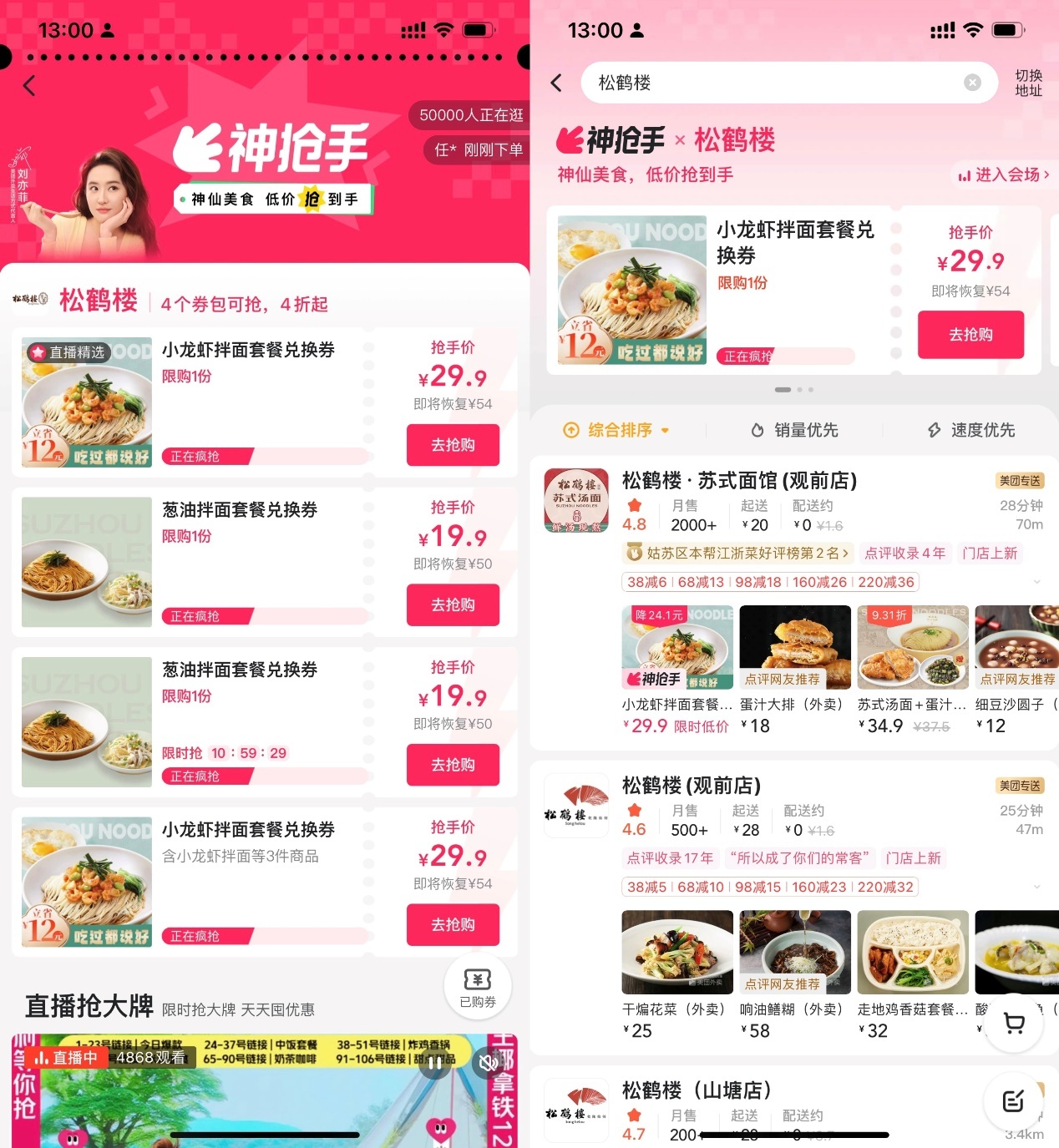Select the 苏式汤面+蛋汁 combo at ¥34.9

tap(912, 647)
